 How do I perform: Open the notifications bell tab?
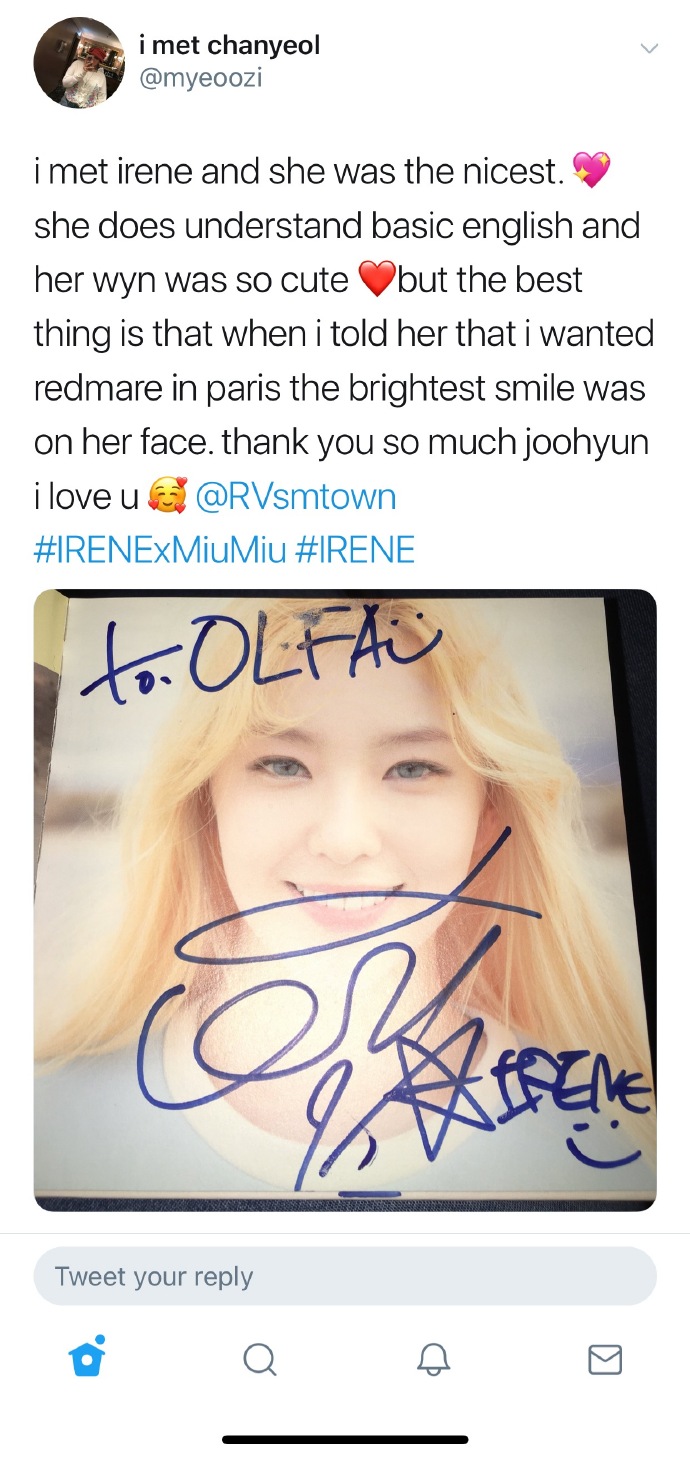coord(432,1359)
